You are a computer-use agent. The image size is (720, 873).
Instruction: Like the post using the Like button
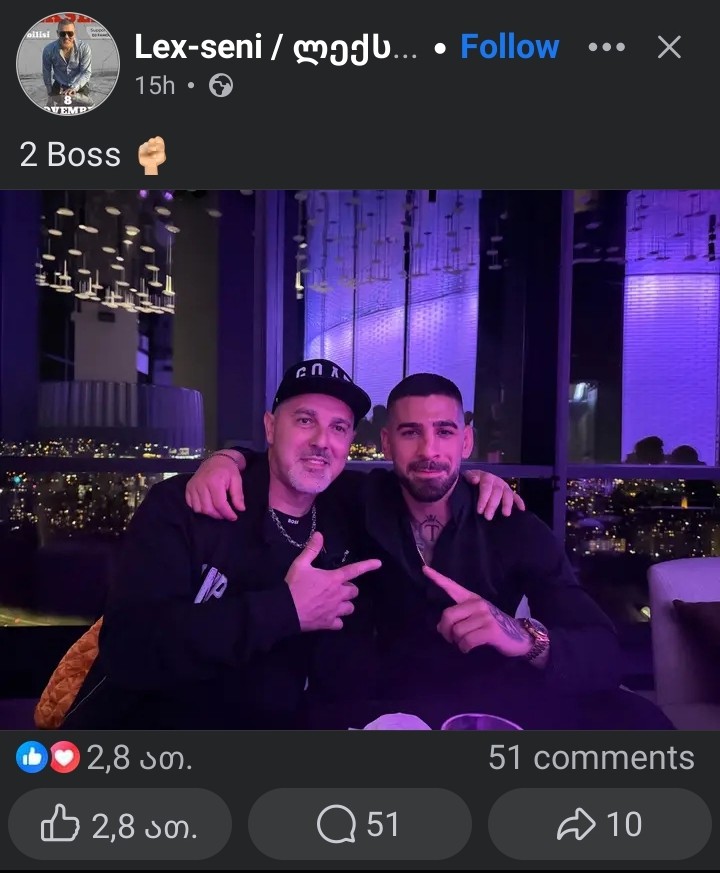coord(120,824)
